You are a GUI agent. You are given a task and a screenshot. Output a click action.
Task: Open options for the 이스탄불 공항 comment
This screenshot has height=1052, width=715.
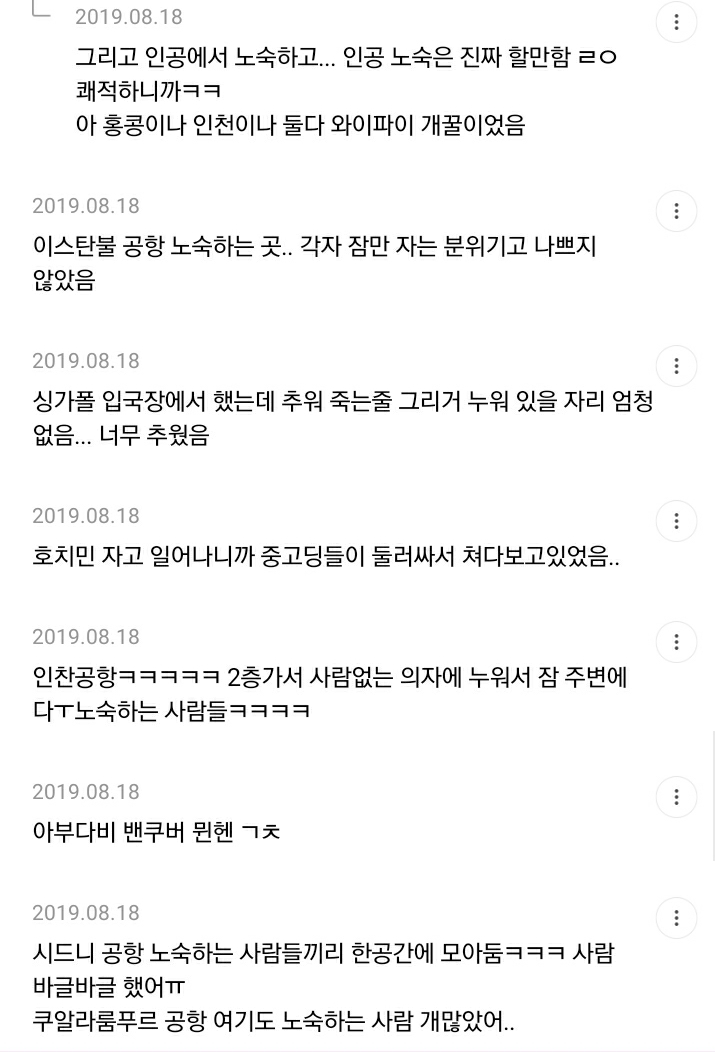676,211
